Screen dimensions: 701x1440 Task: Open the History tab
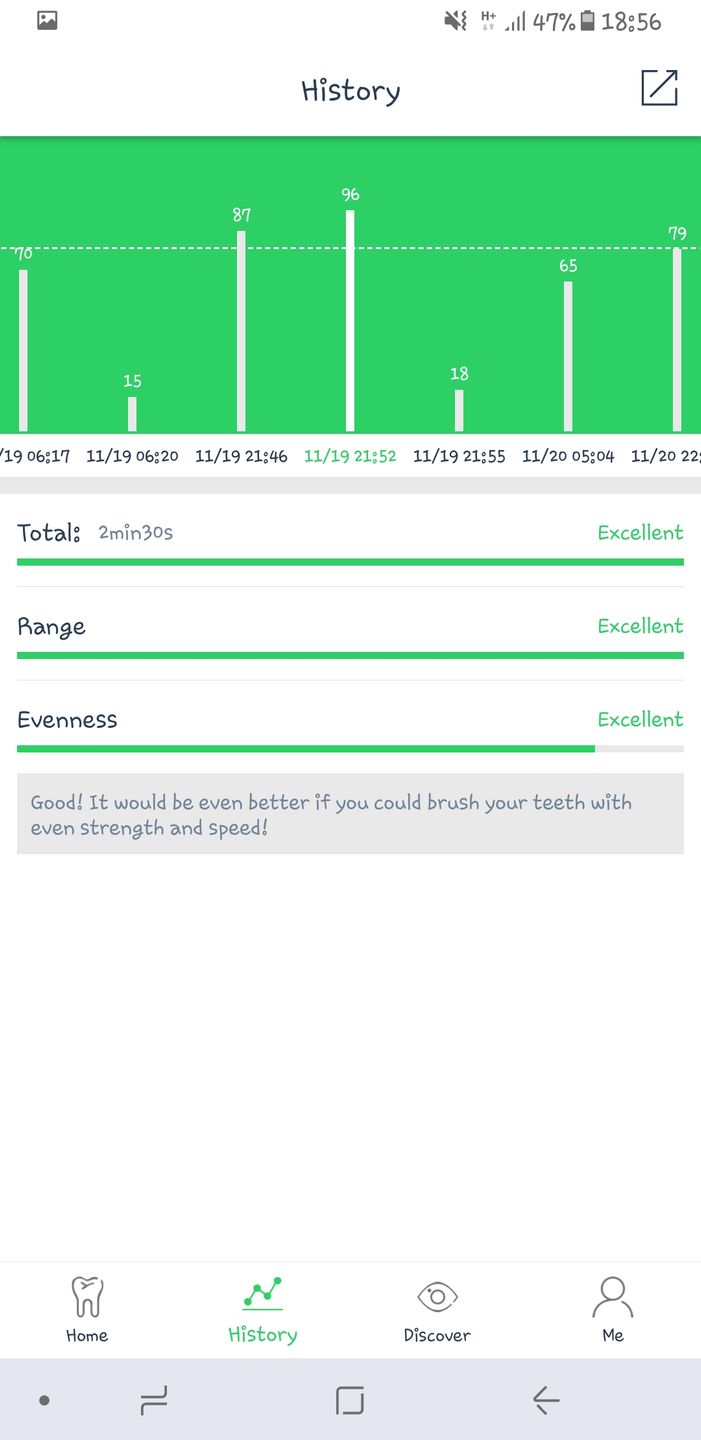[x=262, y=1309]
